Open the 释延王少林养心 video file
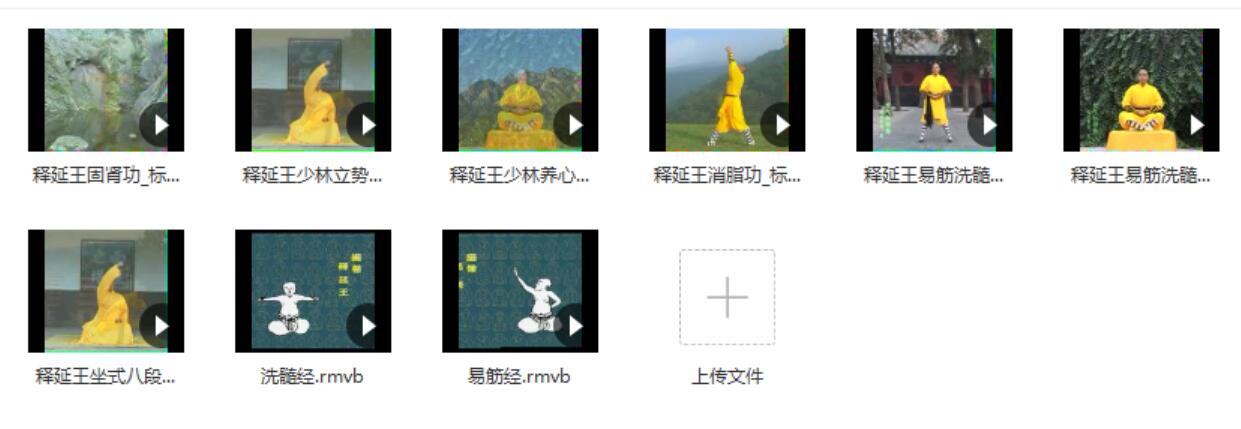Viewport: 1241px width, 429px height. [x=519, y=90]
